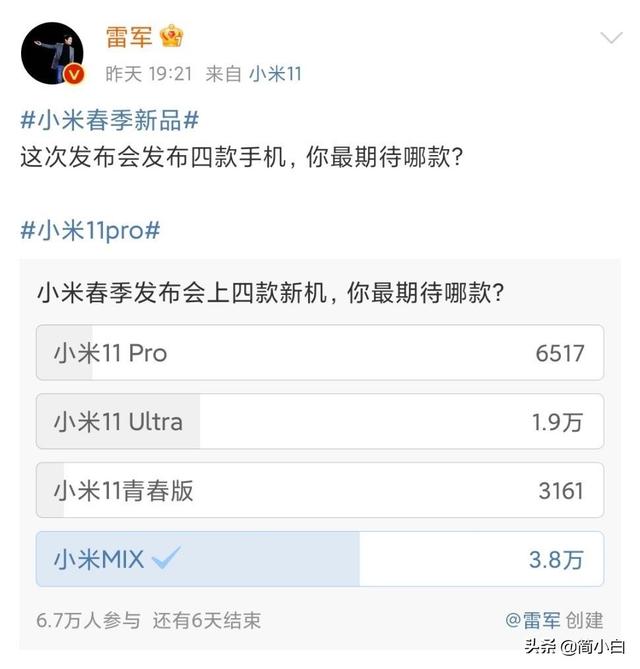Screen dimensions: 640x669
Task: Open the 小米11 source link
Action: coord(275,74)
